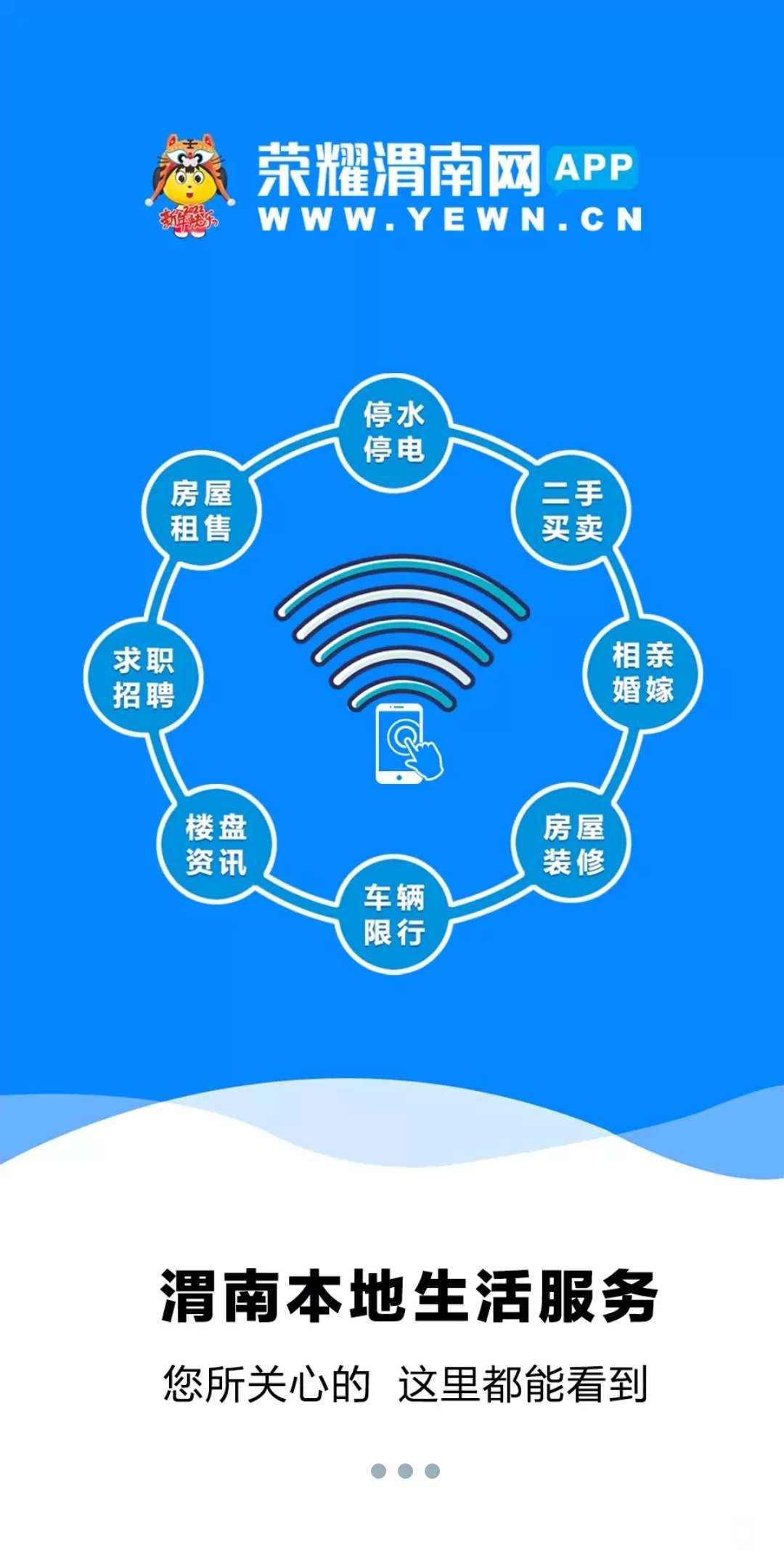Select the first page indicator dot
The height and width of the screenshot is (1568, 784).
coord(378,1471)
